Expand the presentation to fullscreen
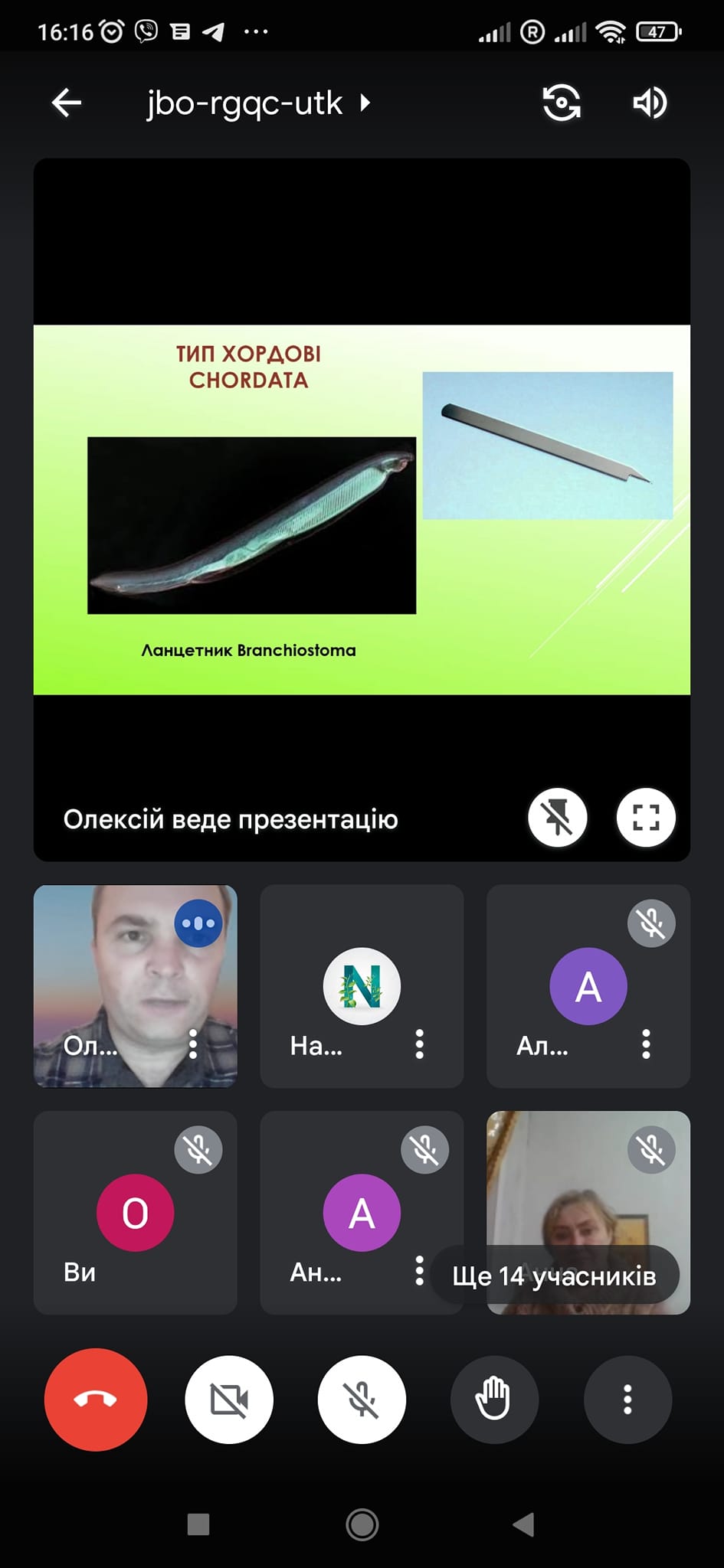 646,818
